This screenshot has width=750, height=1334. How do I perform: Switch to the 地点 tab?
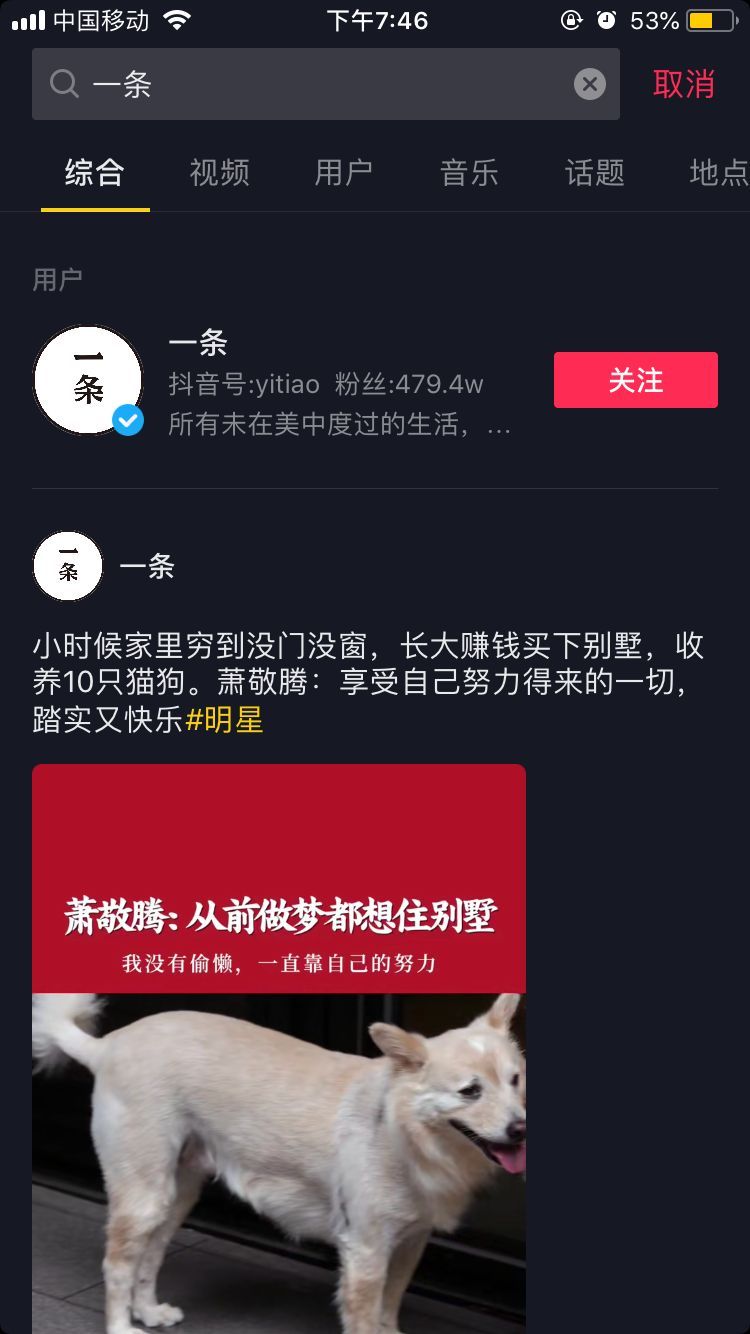(x=718, y=173)
